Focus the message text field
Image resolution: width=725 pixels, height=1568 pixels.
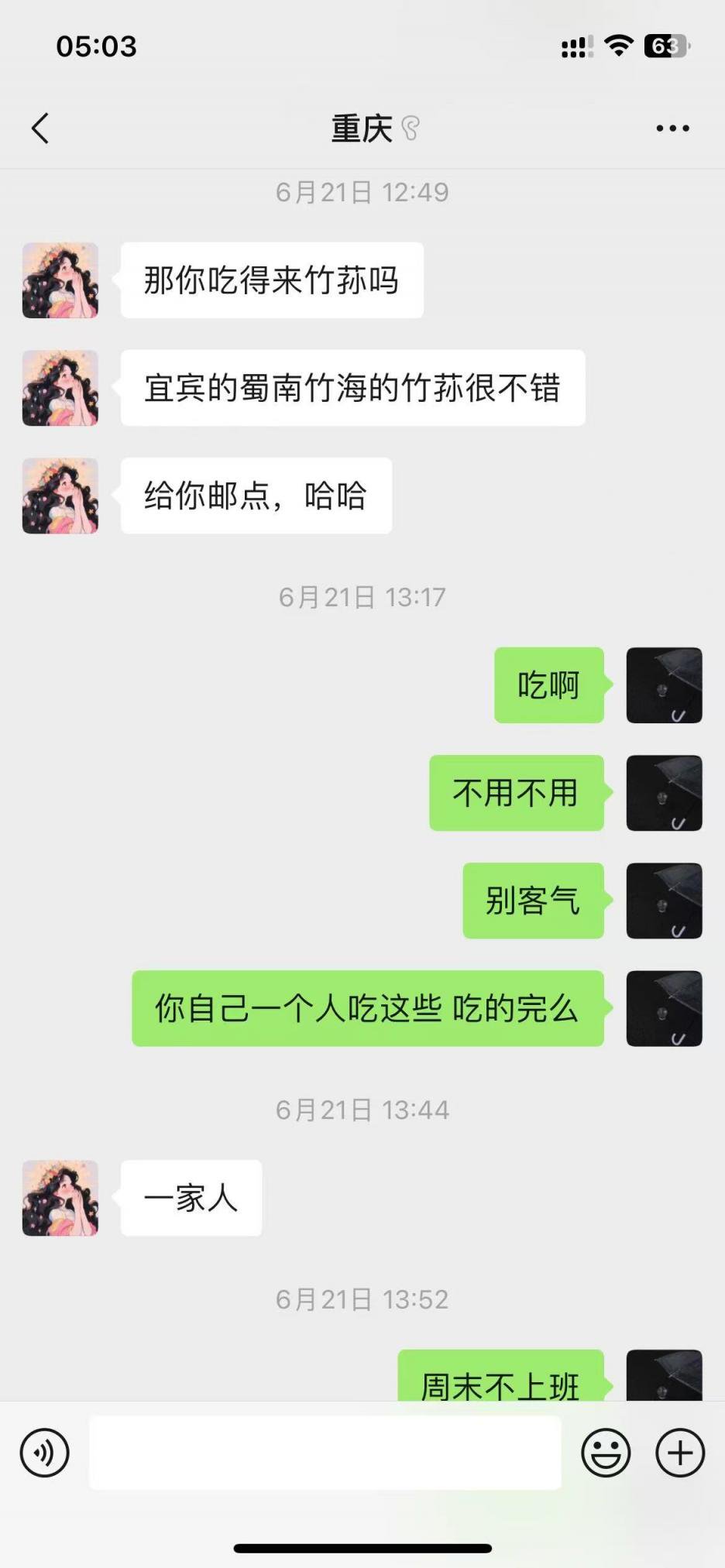click(x=325, y=1453)
